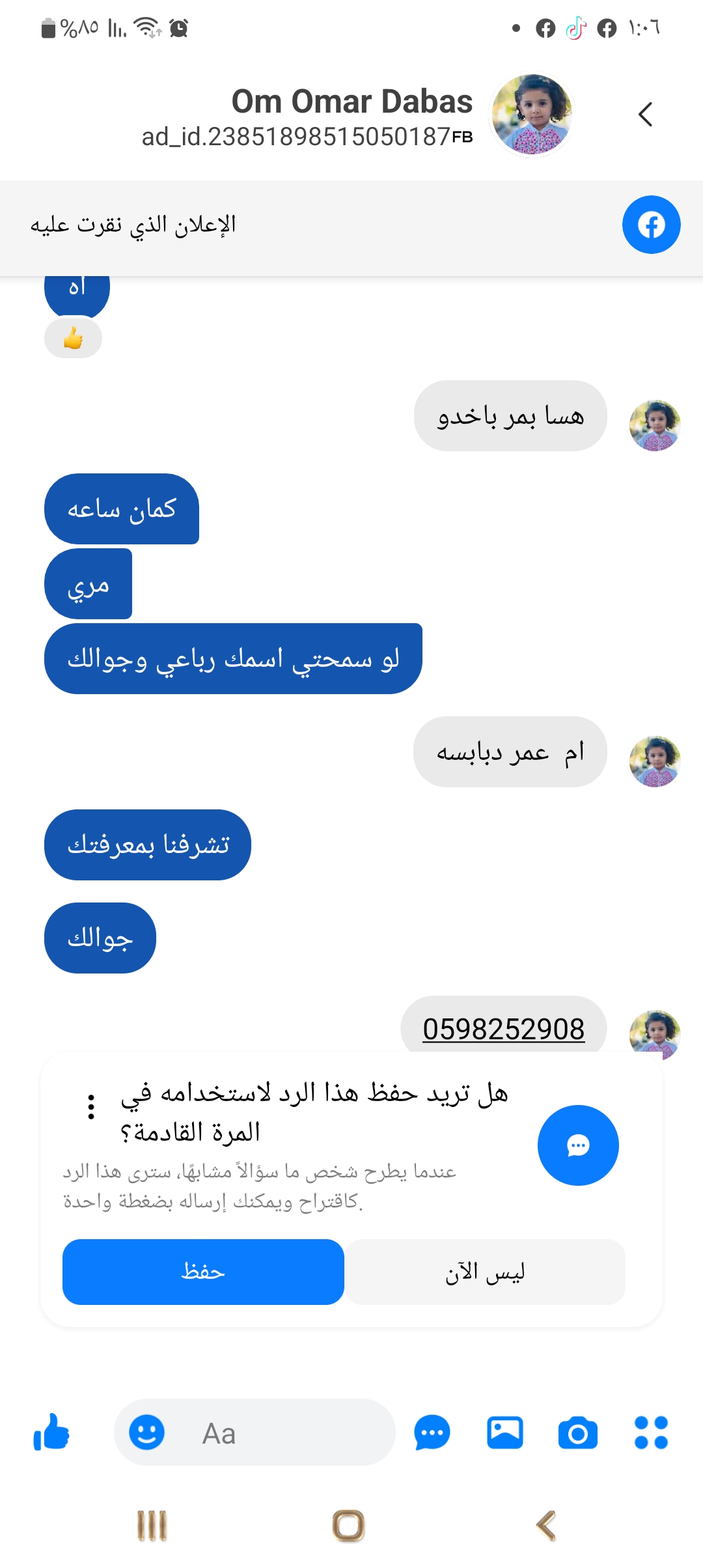This screenshot has width=703, height=1568.
Task: Send a thumbs-up like
Action: click(x=51, y=1433)
